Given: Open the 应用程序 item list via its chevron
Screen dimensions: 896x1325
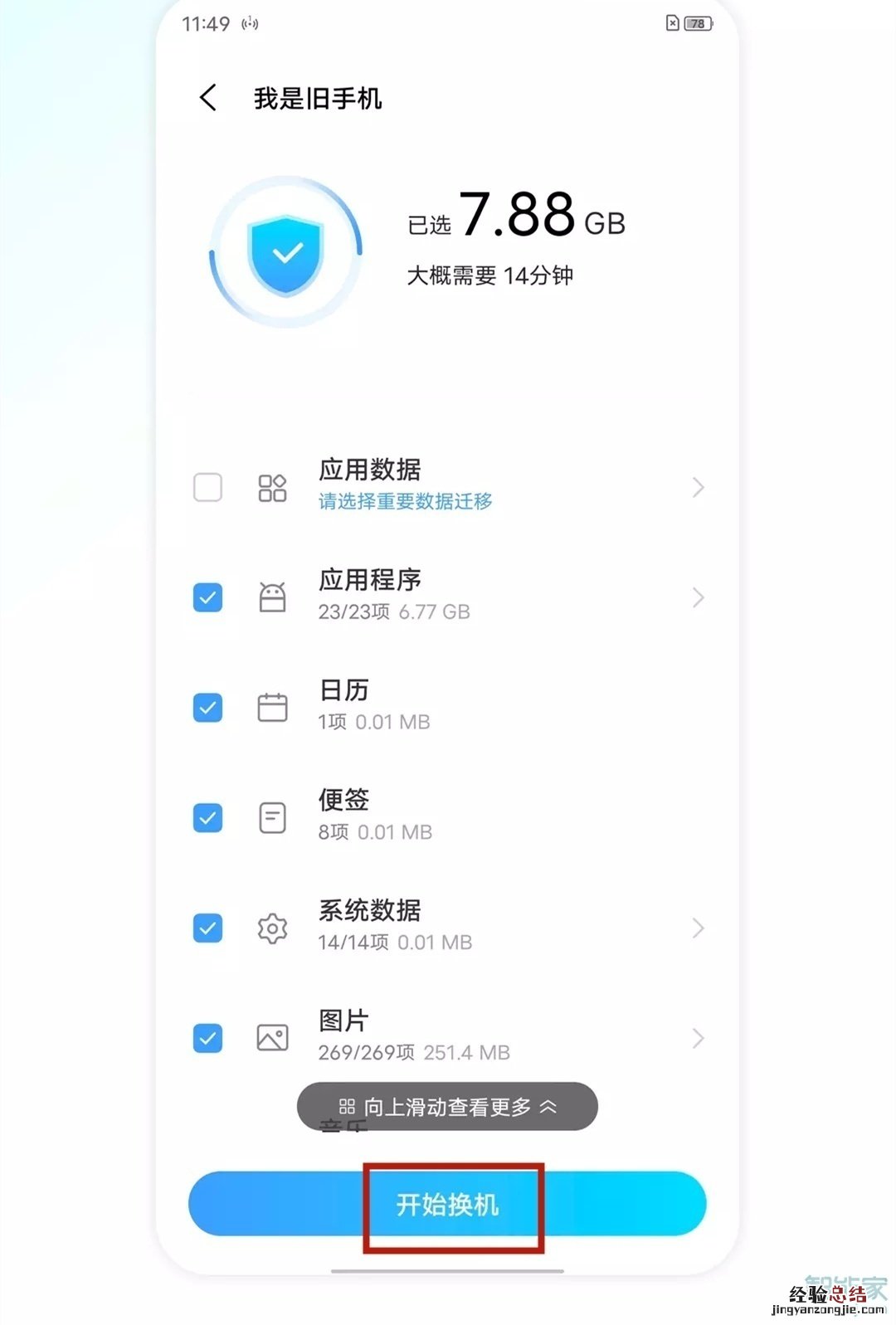Looking at the screenshot, I should pos(698,597).
